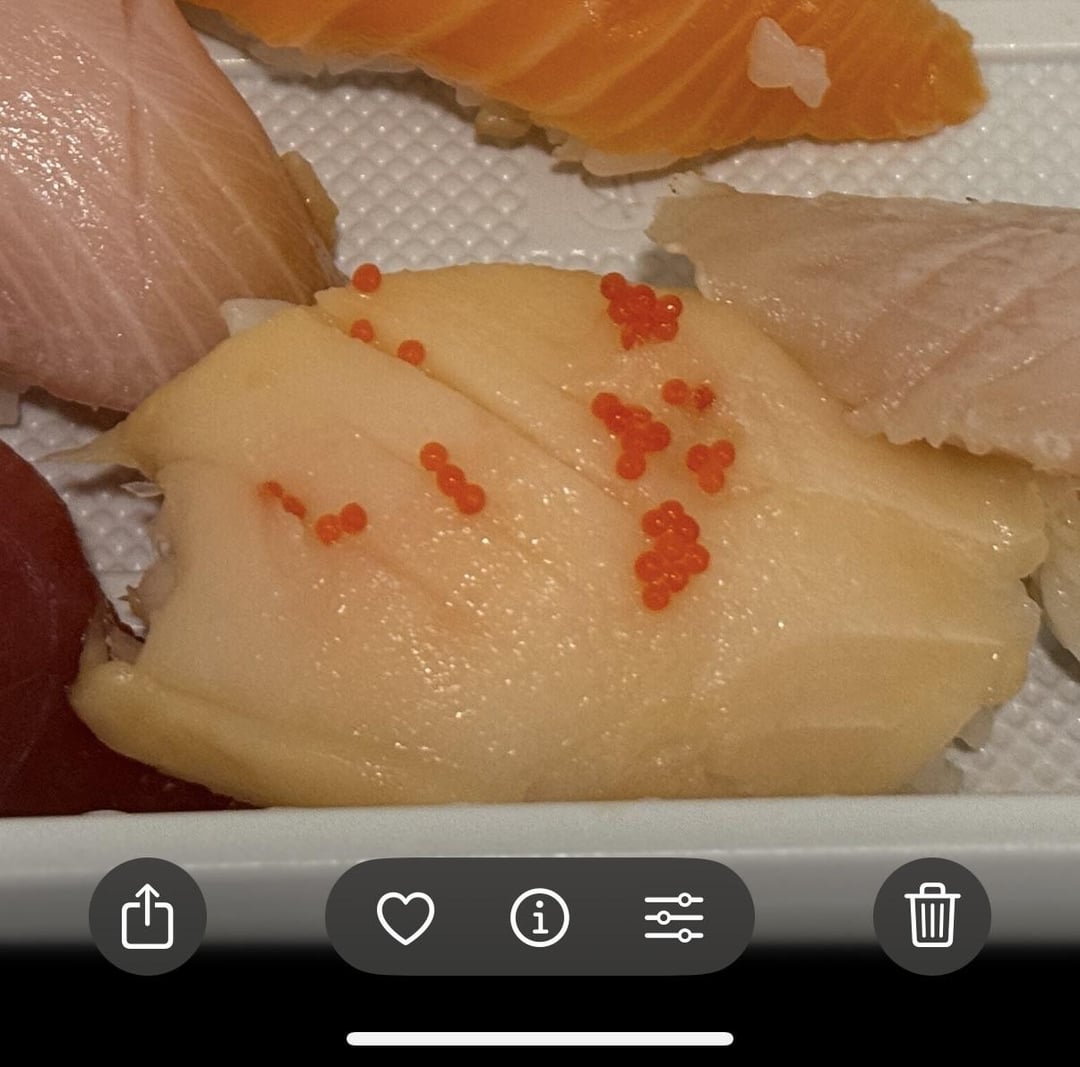1080x1067 pixels.
Task: Share this sushi photo
Action: tap(147, 916)
